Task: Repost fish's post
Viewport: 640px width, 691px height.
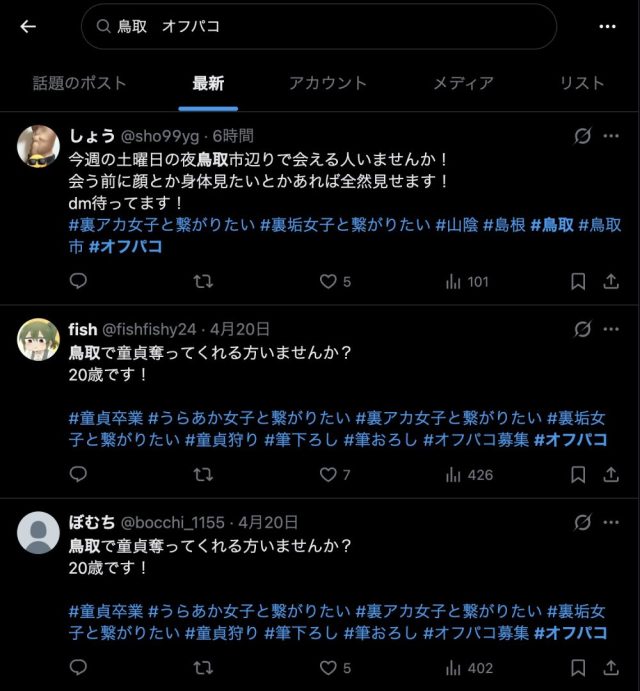Action: [203, 474]
